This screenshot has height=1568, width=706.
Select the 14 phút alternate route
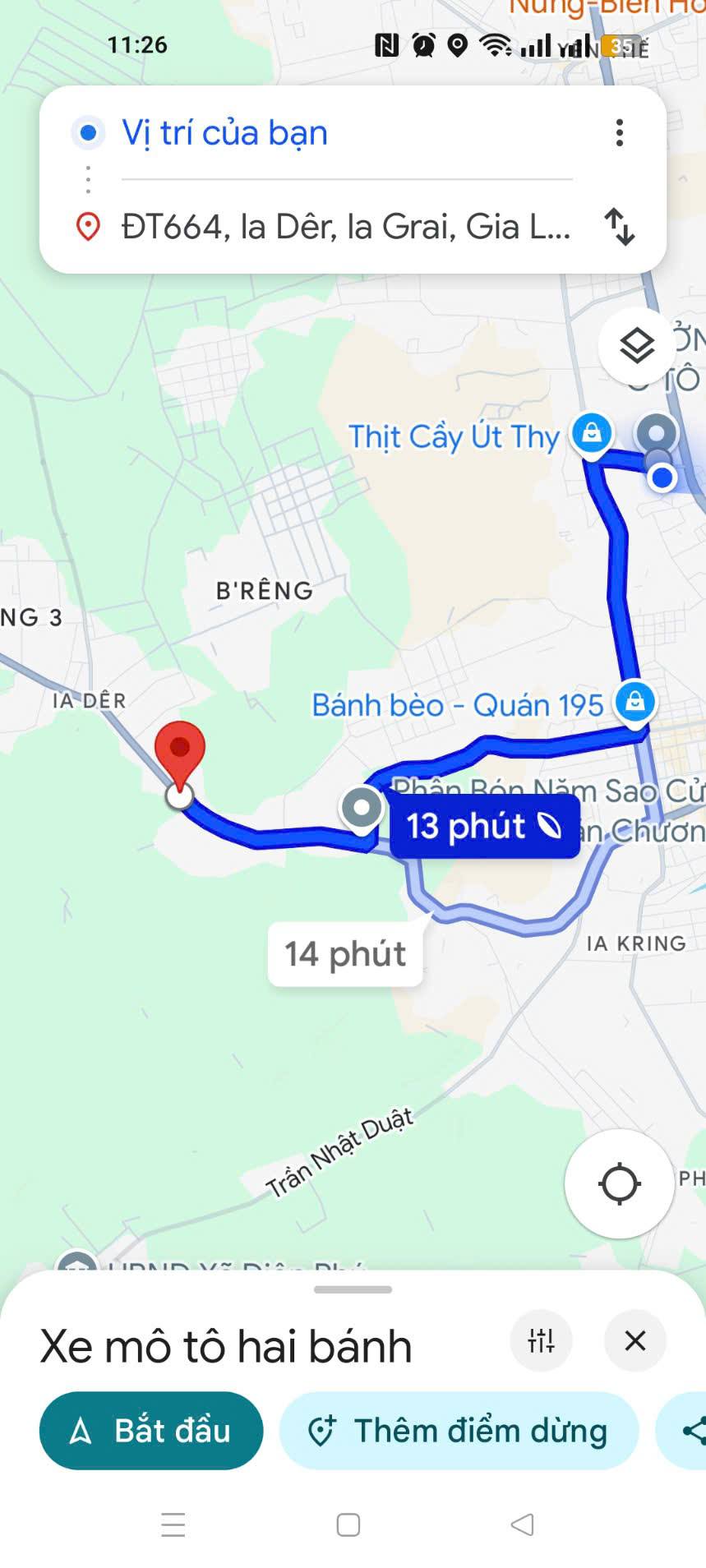click(345, 954)
